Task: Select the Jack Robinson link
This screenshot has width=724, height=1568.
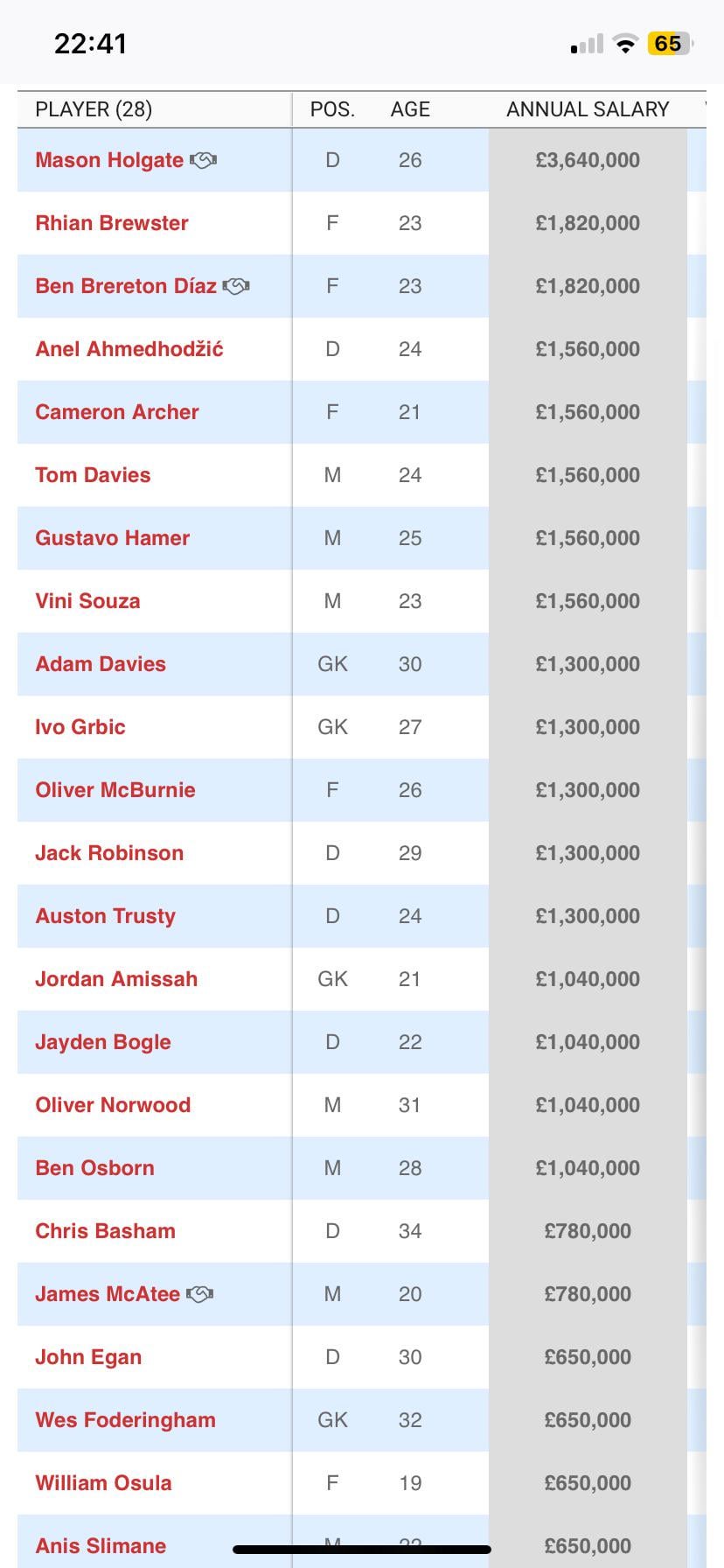Action: point(109,853)
